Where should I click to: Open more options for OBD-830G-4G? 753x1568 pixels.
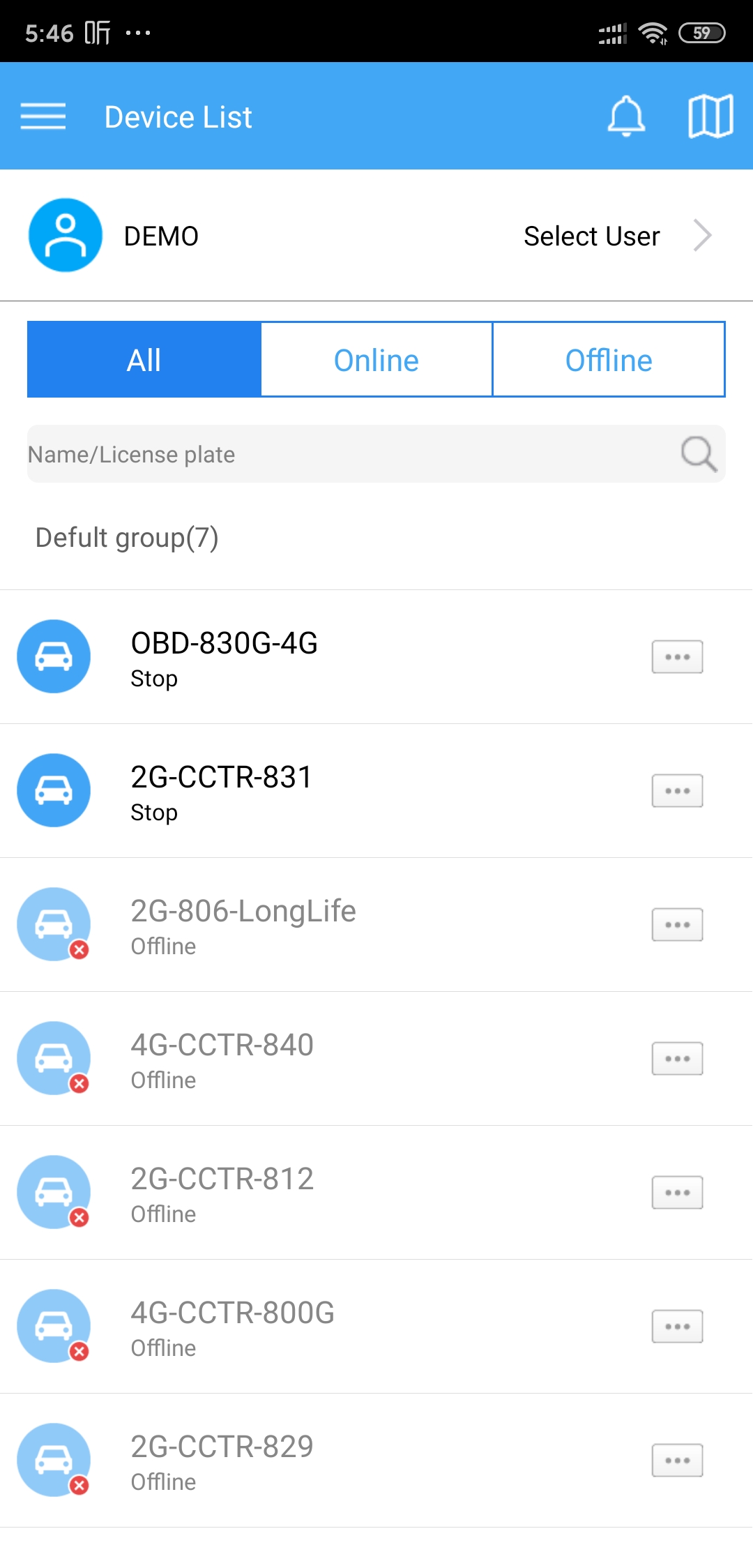[x=677, y=657]
